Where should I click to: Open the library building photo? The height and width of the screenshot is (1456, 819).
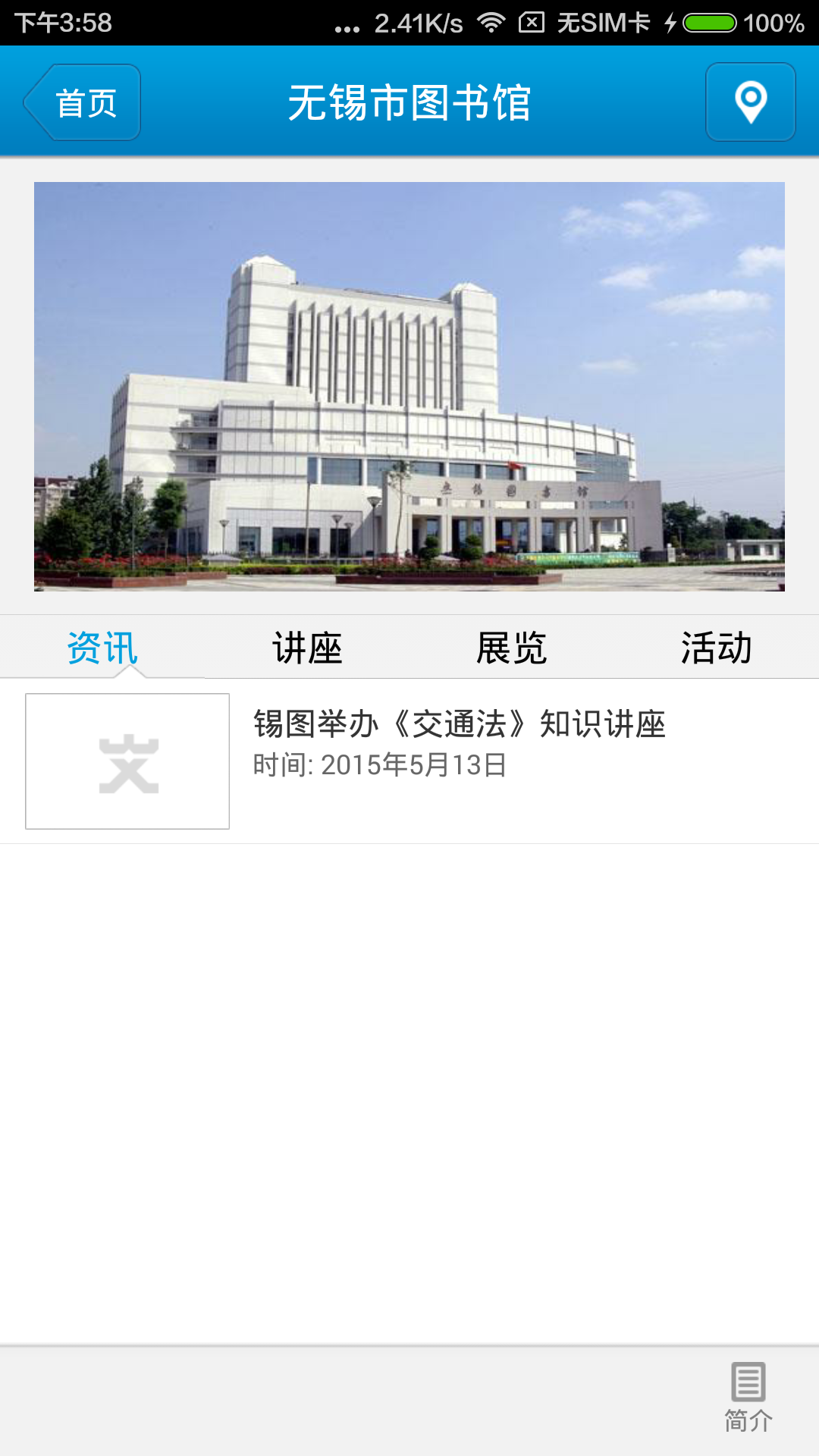pyautogui.click(x=409, y=385)
